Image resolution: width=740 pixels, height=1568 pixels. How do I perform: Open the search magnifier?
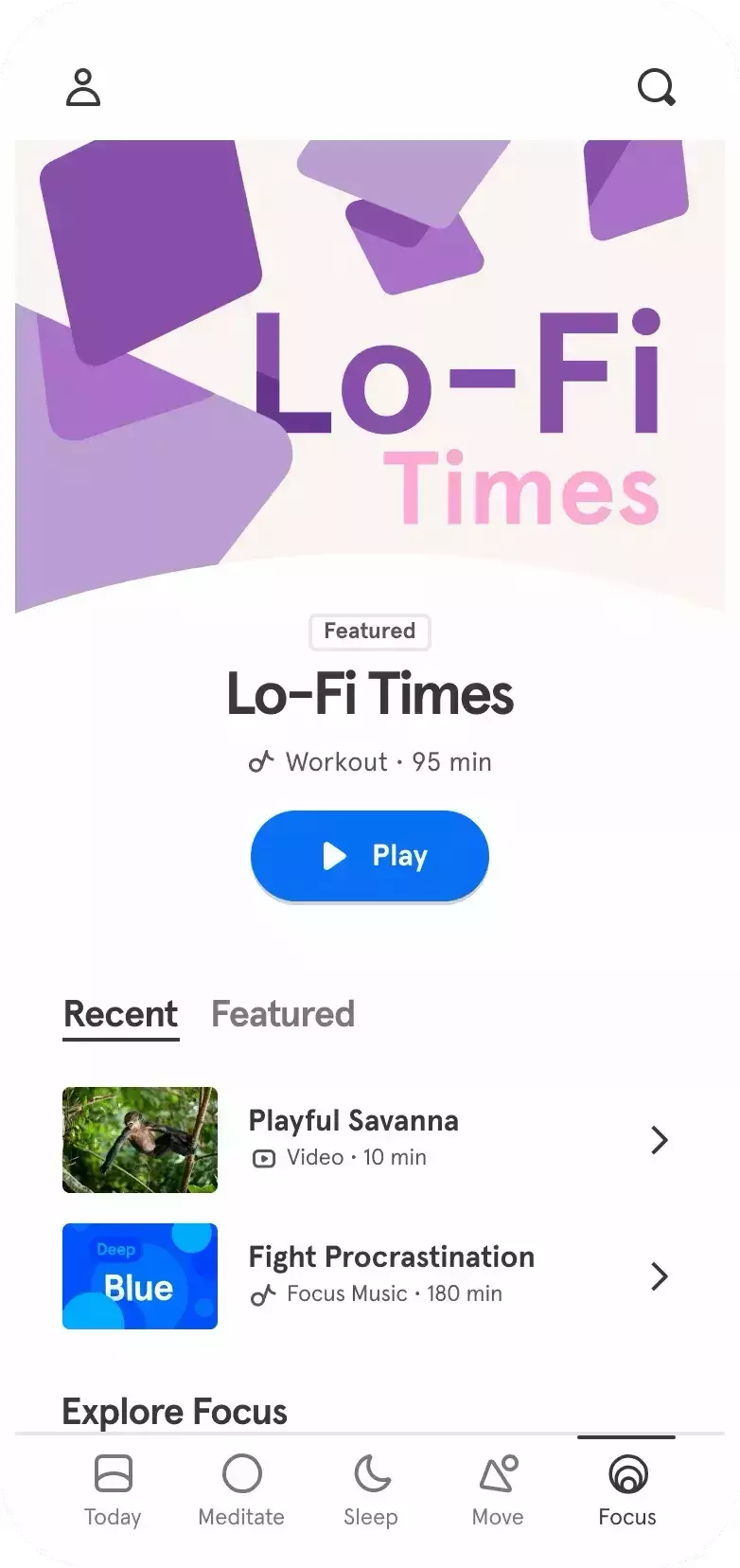tap(657, 88)
